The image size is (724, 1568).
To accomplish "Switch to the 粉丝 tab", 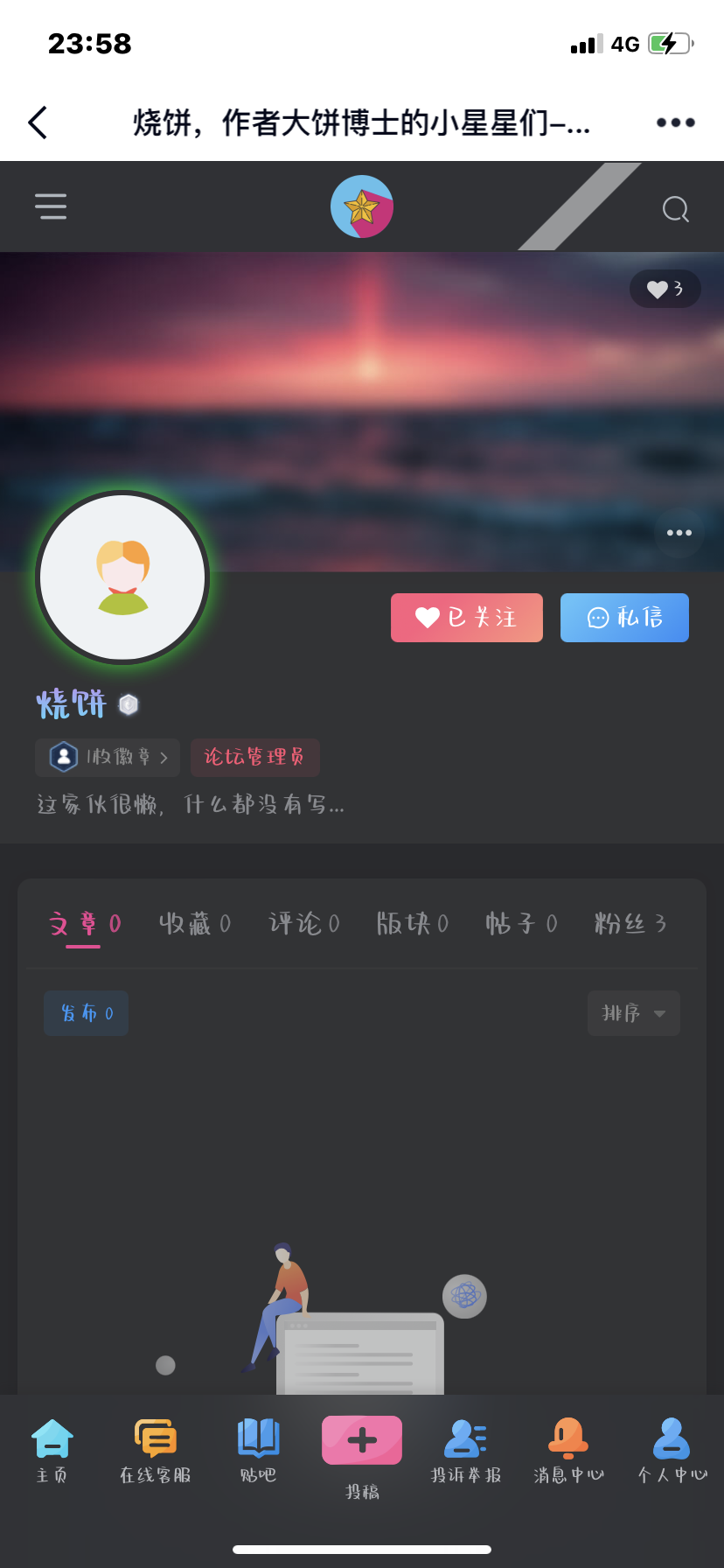I will [x=630, y=924].
